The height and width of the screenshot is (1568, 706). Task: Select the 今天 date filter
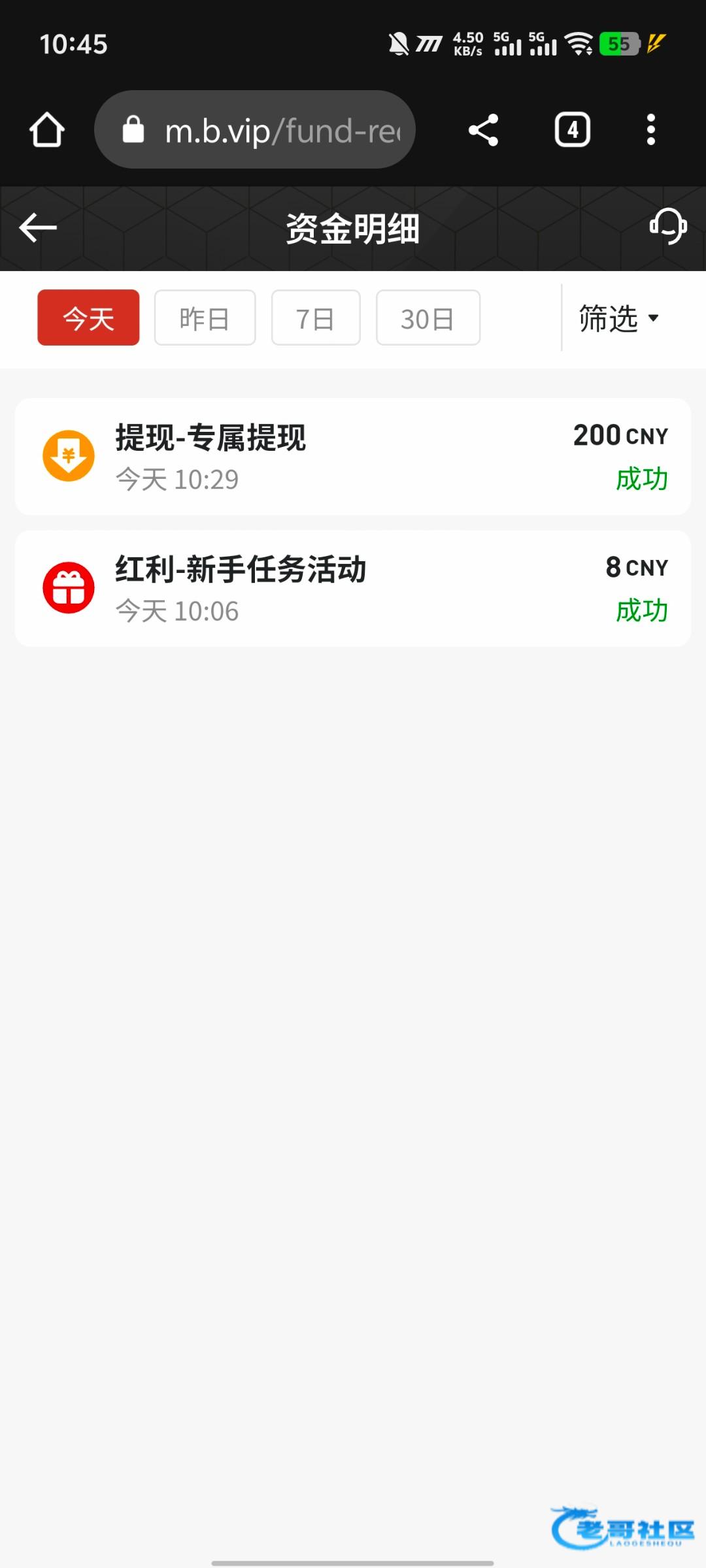pos(88,318)
